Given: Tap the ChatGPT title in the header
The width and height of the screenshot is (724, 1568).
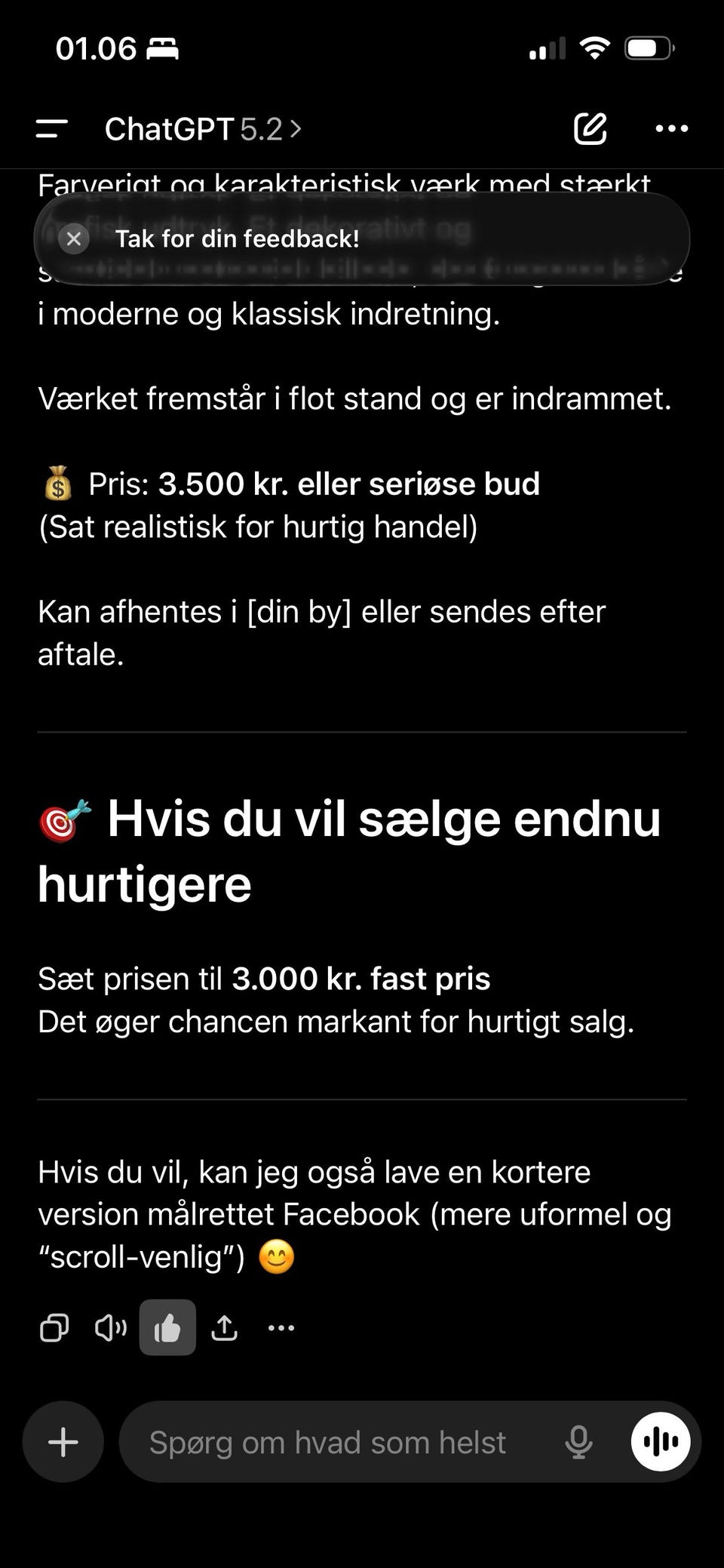Looking at the screenshot, I should [167, 128].
